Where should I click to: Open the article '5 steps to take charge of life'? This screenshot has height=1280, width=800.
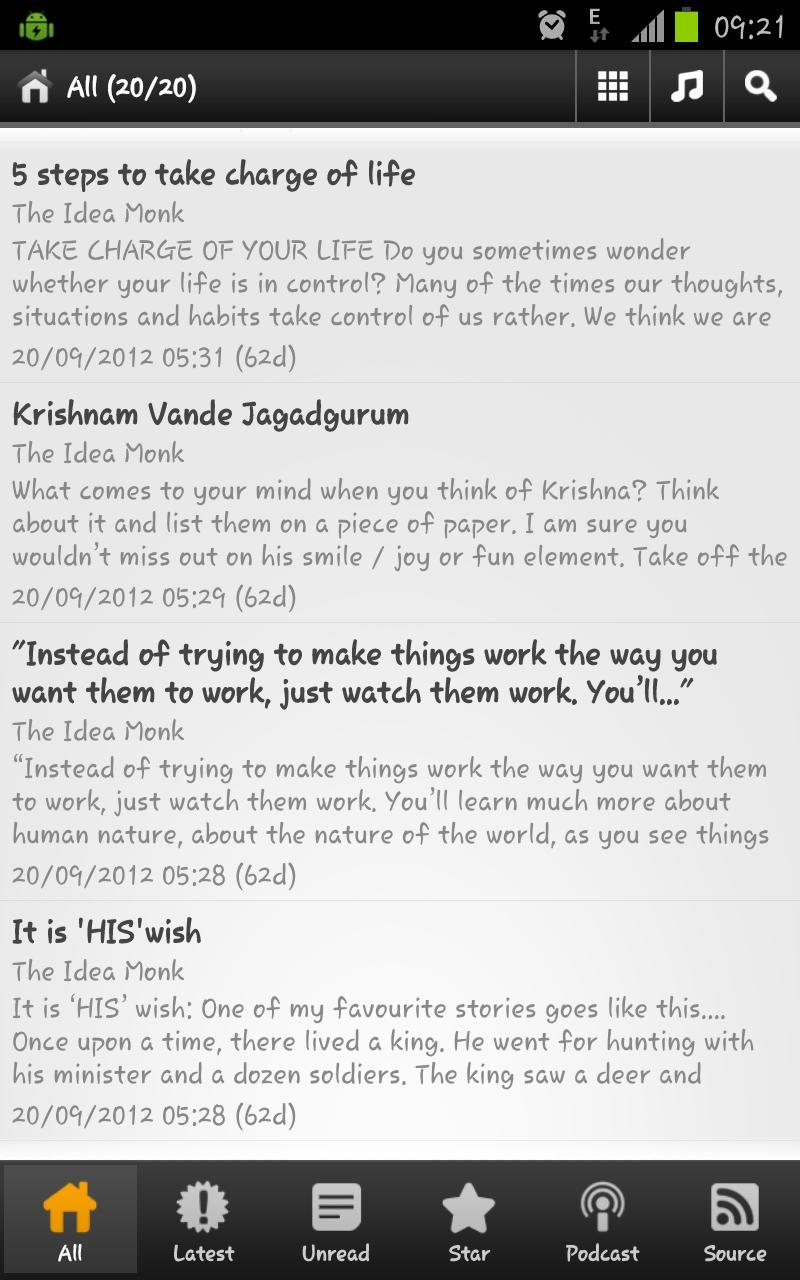click(214, 174)
